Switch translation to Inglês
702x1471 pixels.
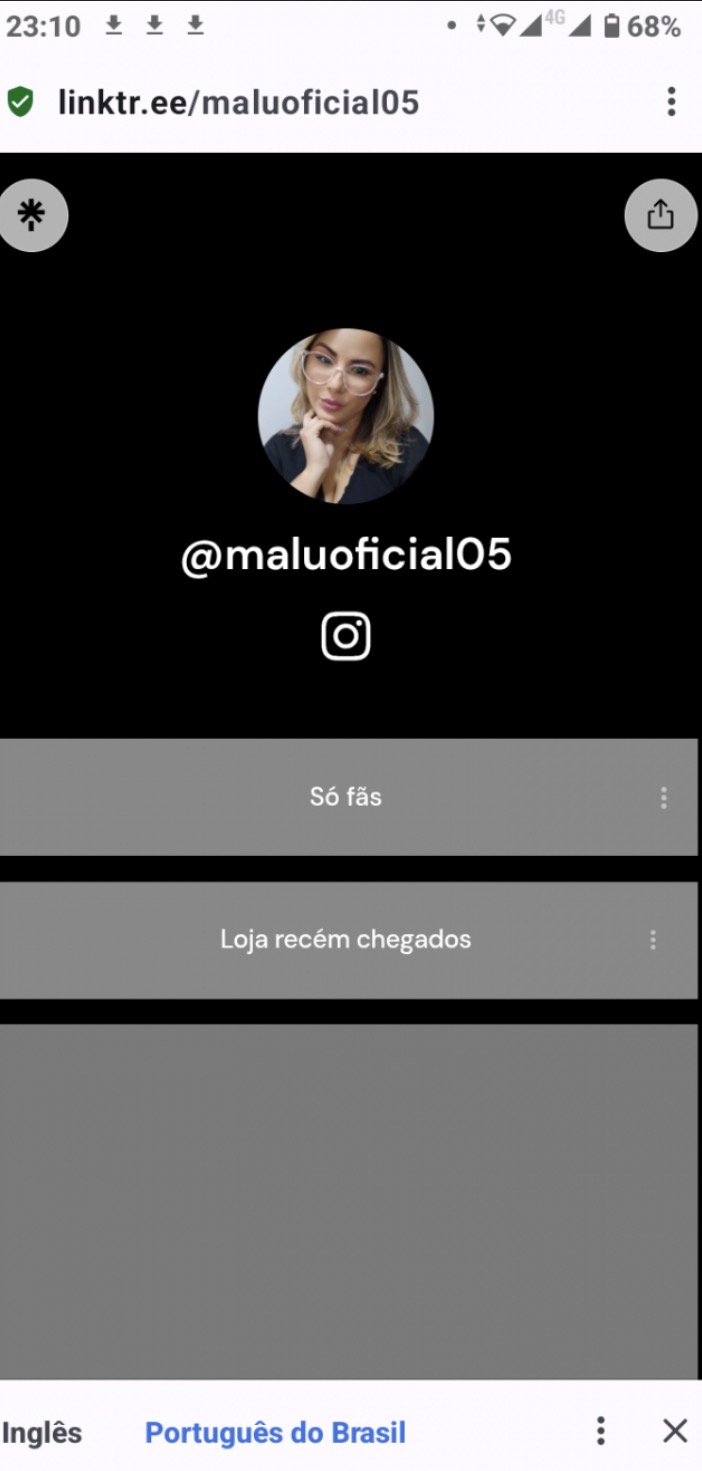[x=42, y=1432]
